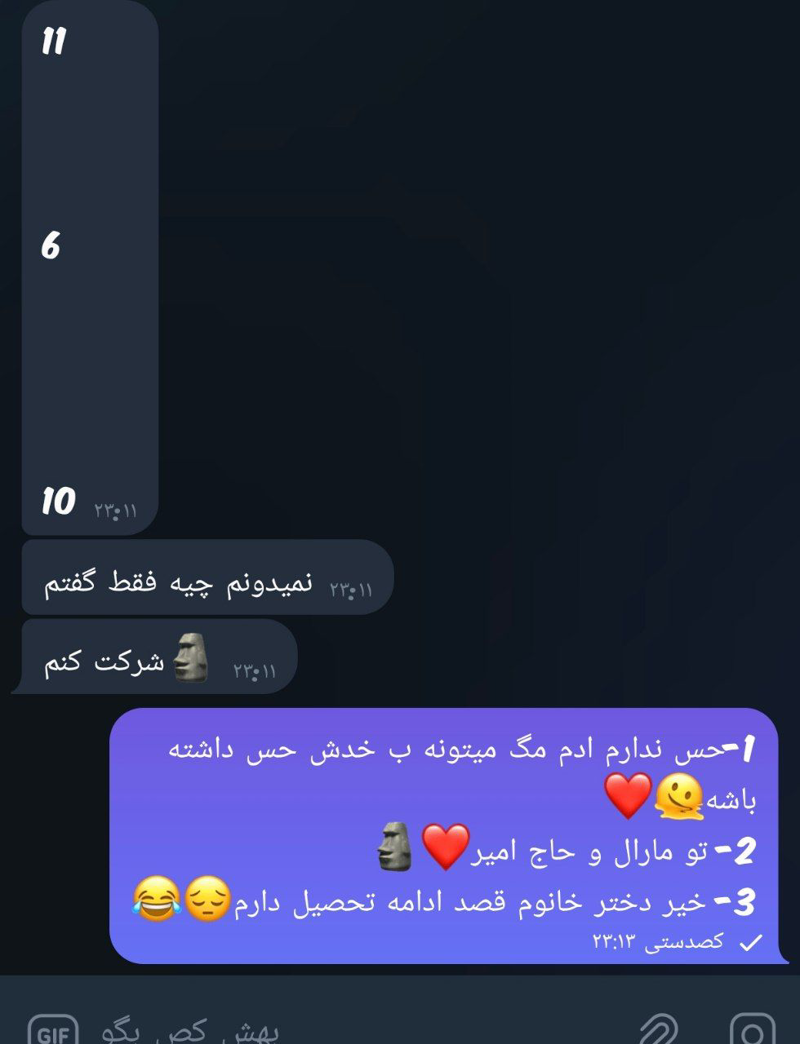Tap the message input field
The image size is (800, 1044).
coord(400,1030)
